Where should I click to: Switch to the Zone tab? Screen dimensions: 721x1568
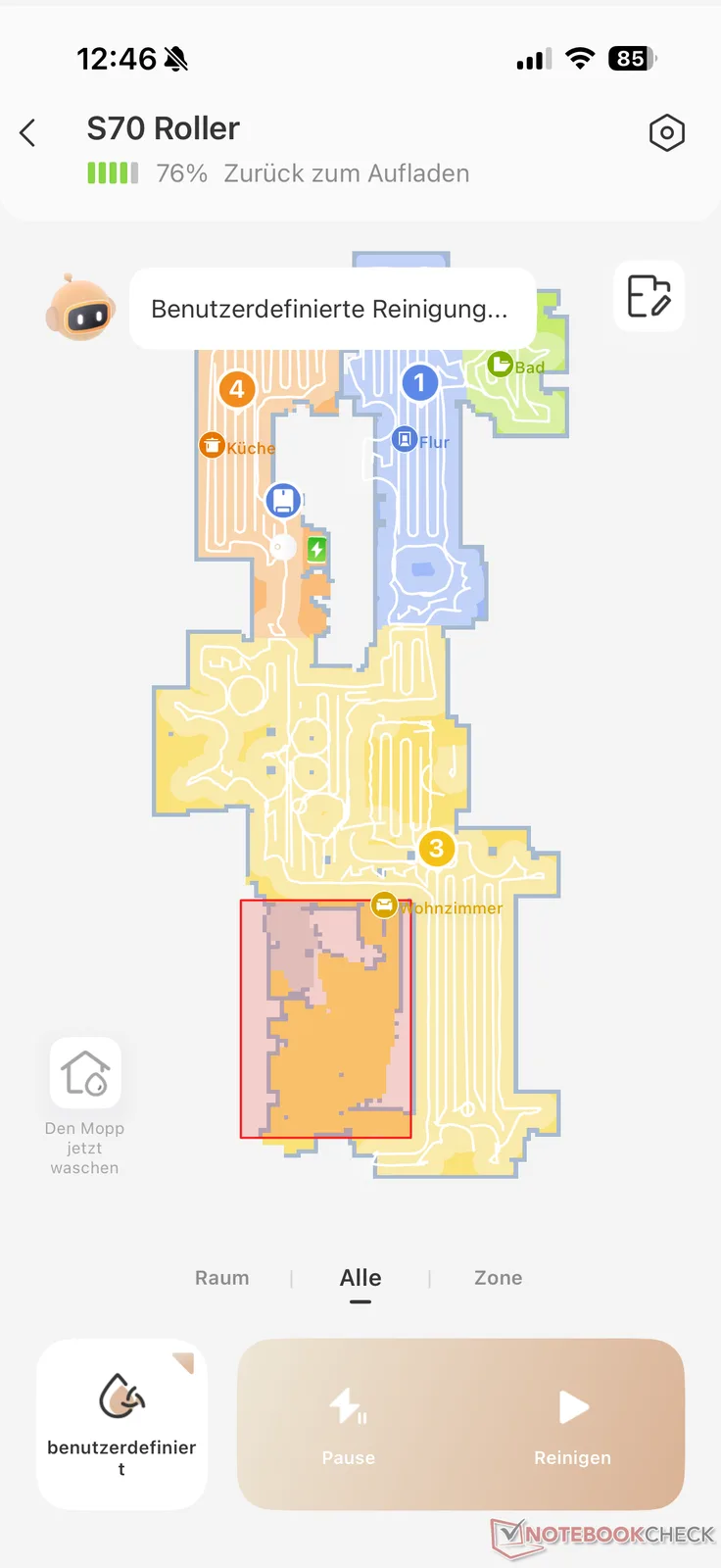point(498,1278)
